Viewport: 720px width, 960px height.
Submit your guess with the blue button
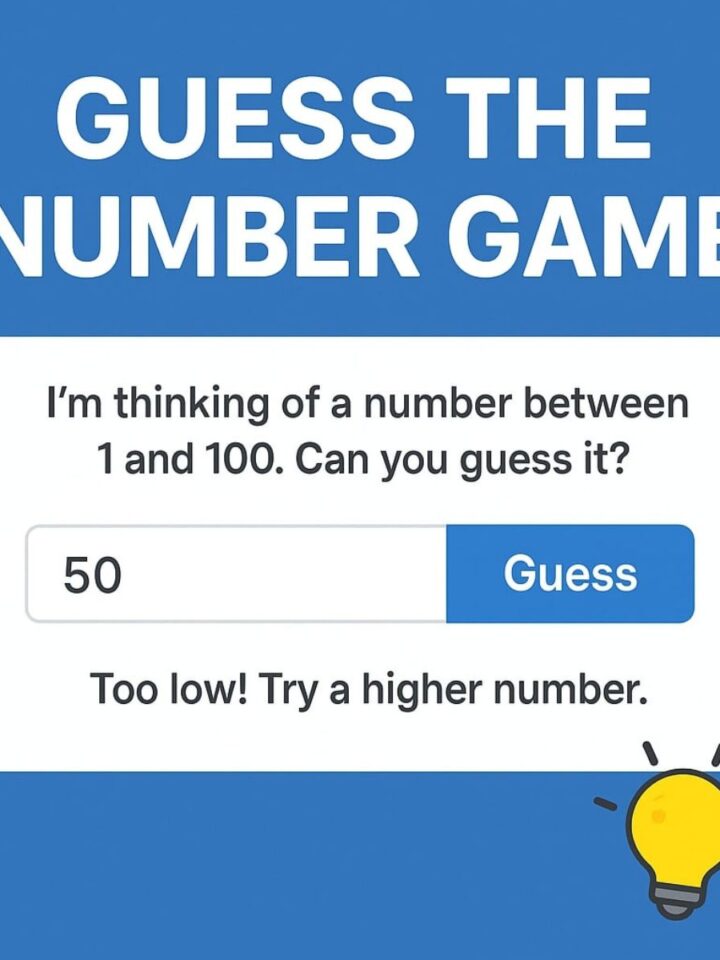click(570, 573)
